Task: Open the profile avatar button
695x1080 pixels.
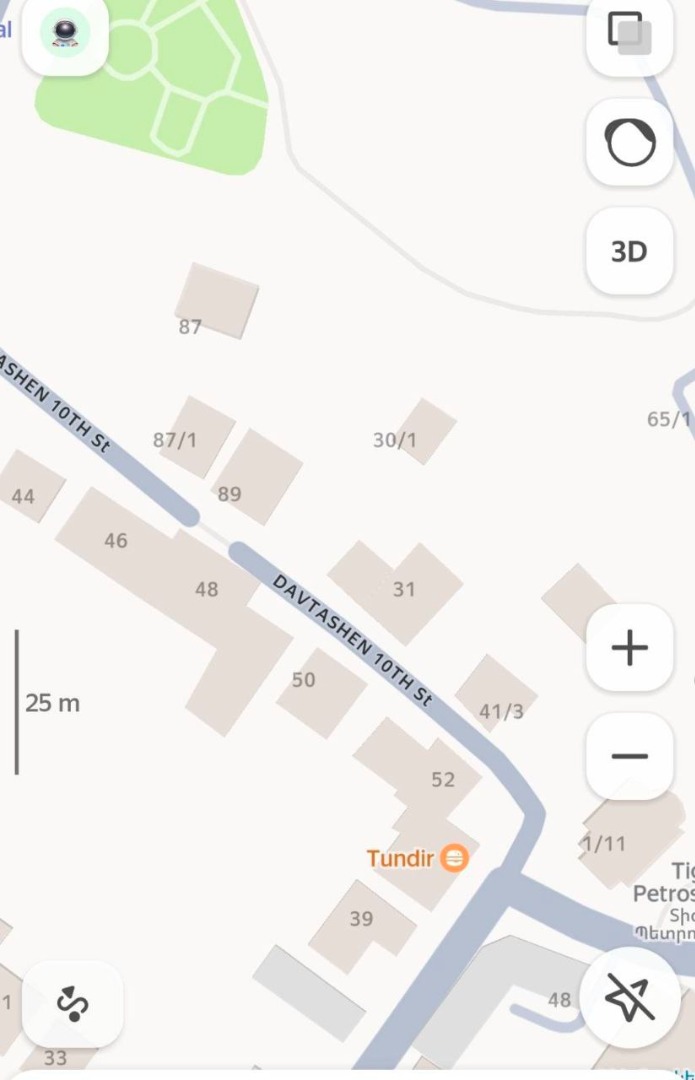Action: tap(65, 34)
